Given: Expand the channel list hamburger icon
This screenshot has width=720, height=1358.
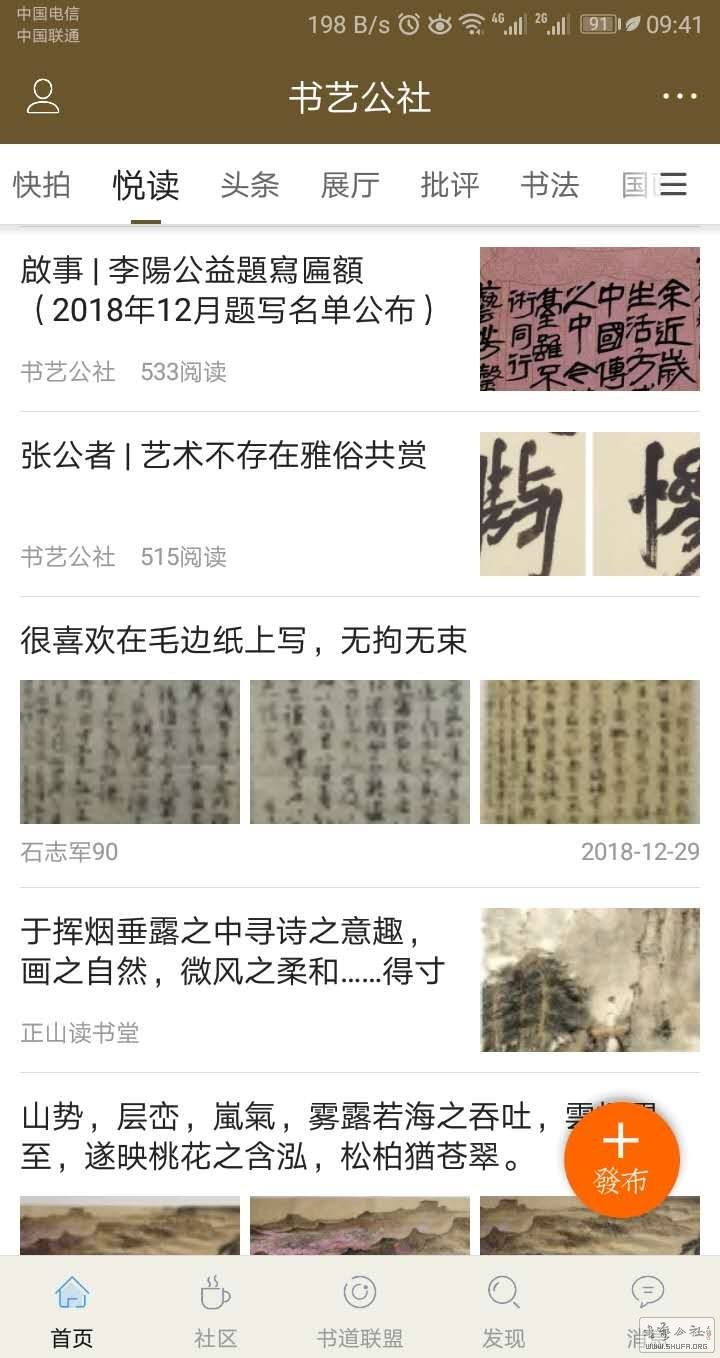Looking at the screenshot, I should pos(674,185).
